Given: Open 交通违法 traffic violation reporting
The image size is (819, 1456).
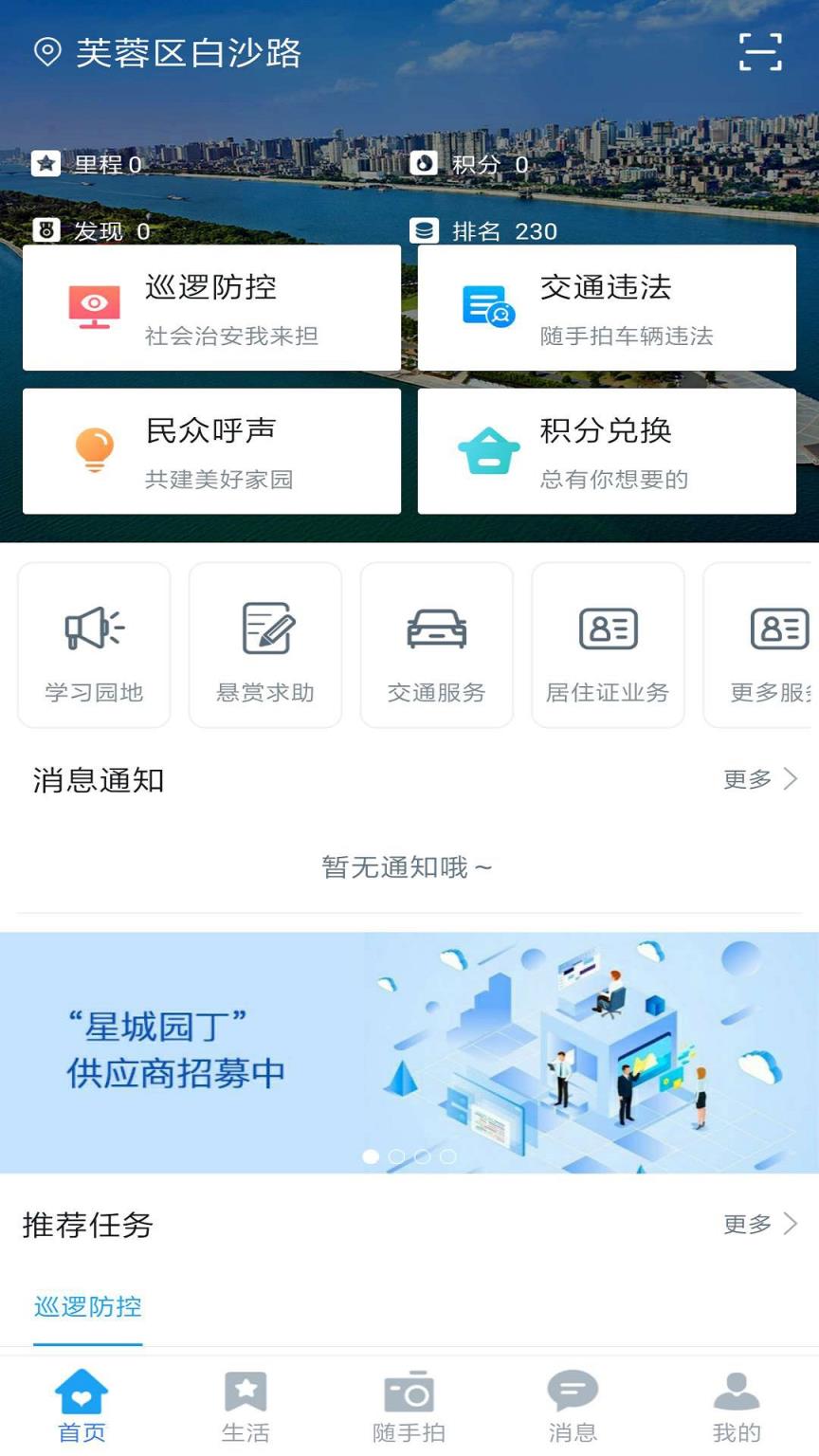Looking at the screenshot, I should click(607, 307).
